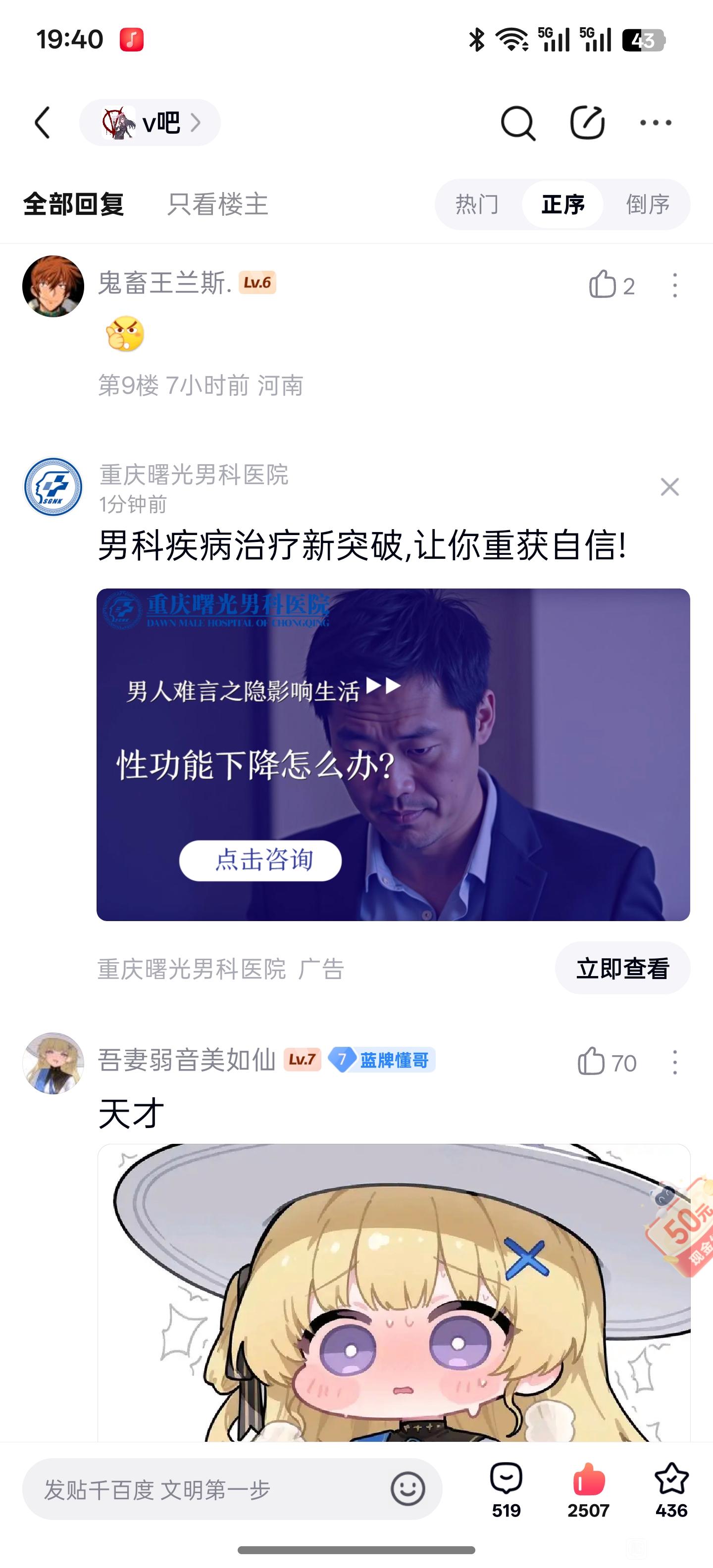The height and width of the screenshot is (1568, 713).
Task: Open the 性功能下降怎么办 ad banner
Action: 393,755
